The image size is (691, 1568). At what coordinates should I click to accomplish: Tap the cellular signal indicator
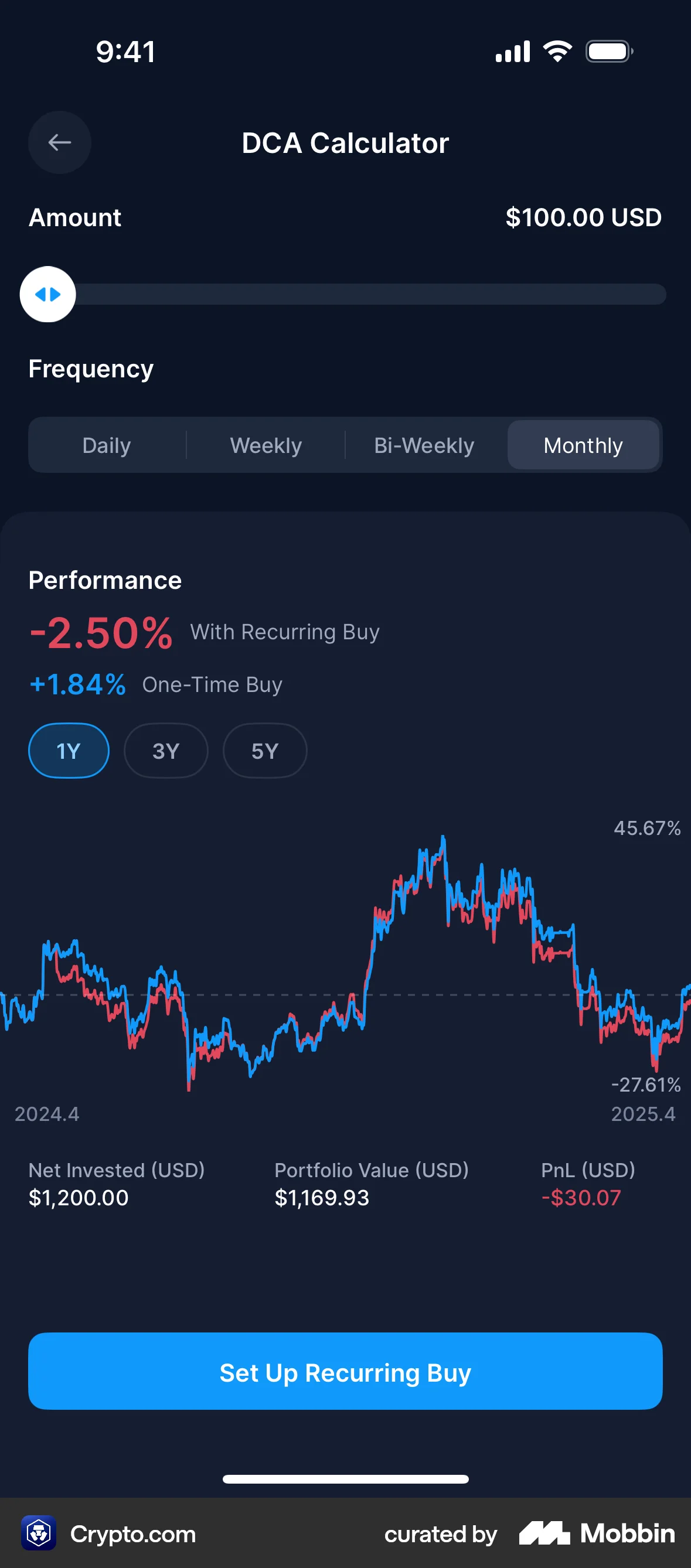click(512, 51)
